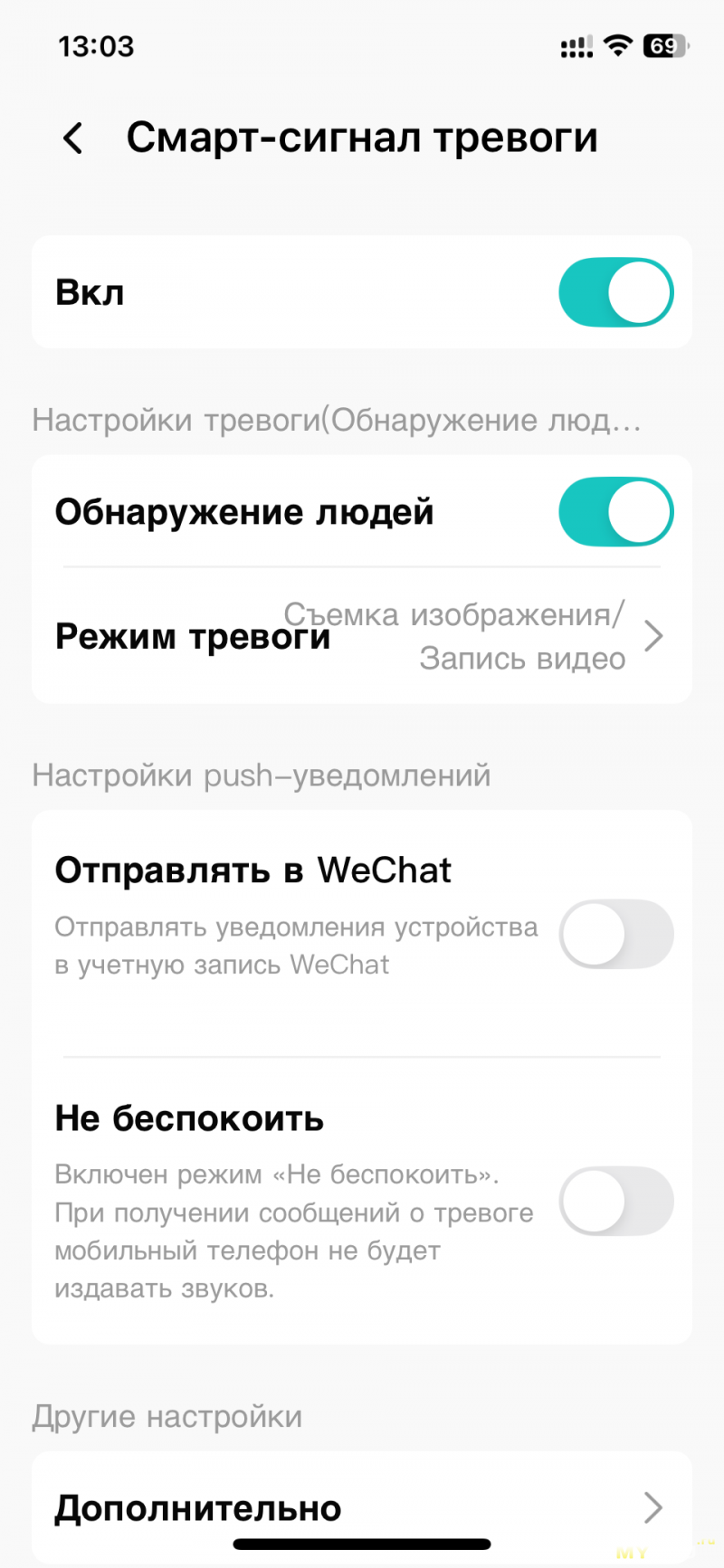Image resolution: width=724 pixels, height=1568 pixels.
Task: Turn on Не беспокоить mode
Action: [x=615, y=1202]
